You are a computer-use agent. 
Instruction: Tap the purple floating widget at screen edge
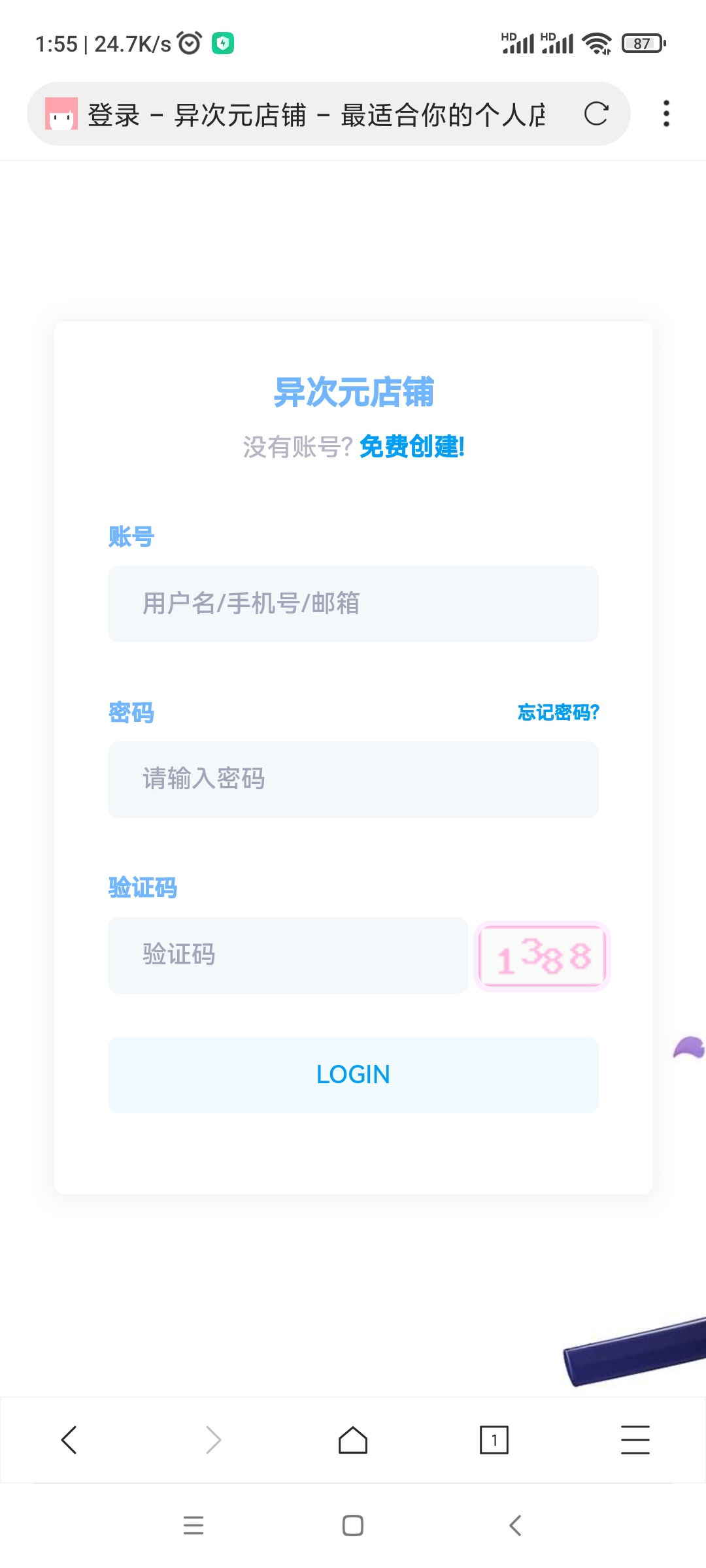click(689, 1047)
